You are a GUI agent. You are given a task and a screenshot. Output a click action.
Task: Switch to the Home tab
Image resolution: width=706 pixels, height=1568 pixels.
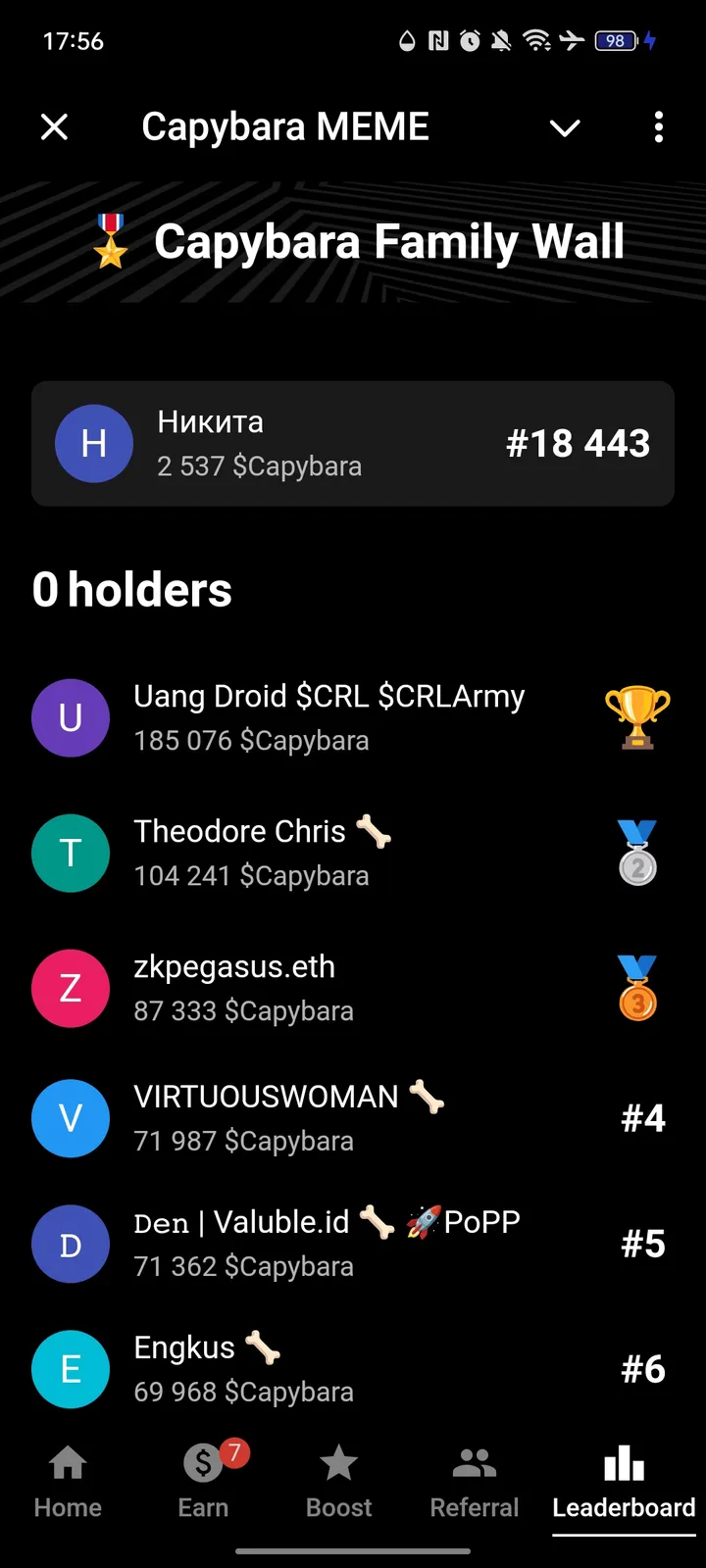point(68,1481)
